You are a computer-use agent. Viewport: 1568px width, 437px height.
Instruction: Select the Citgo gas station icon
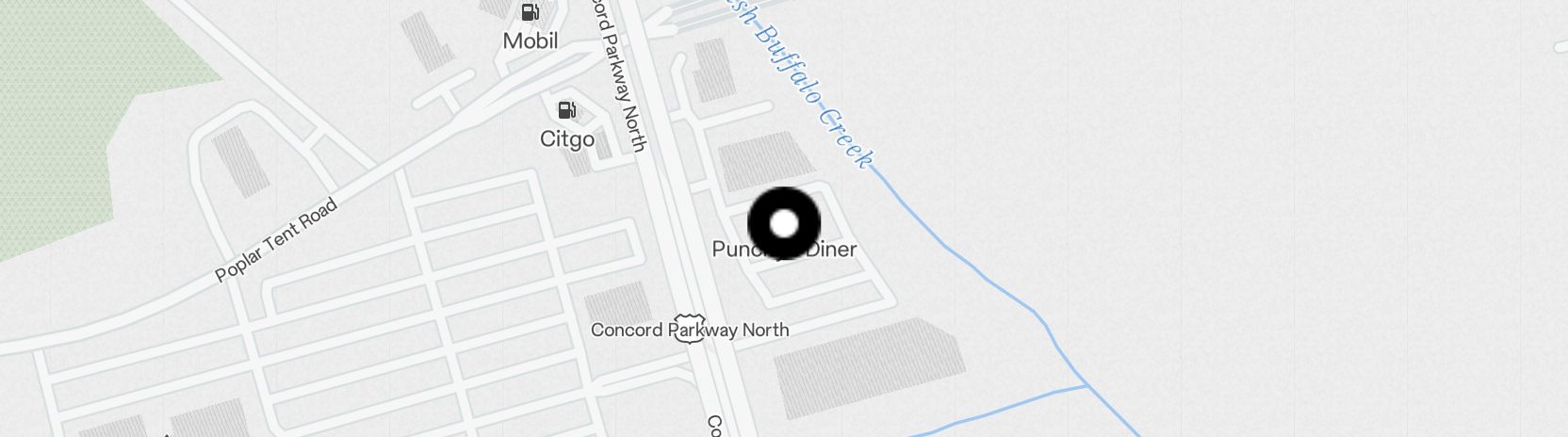tap(566, 111)
